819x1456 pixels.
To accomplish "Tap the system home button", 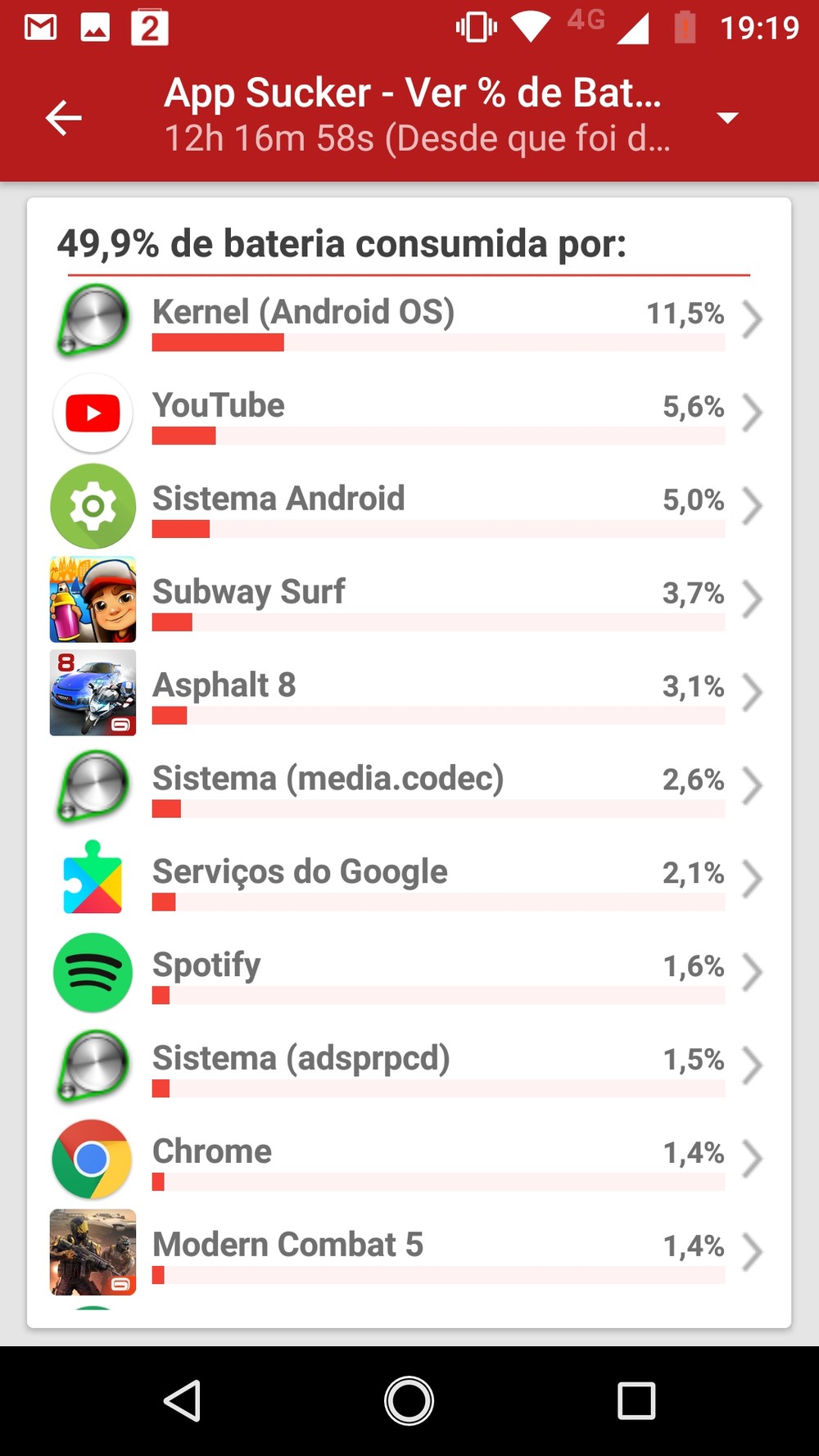I will pos(409,1400).
